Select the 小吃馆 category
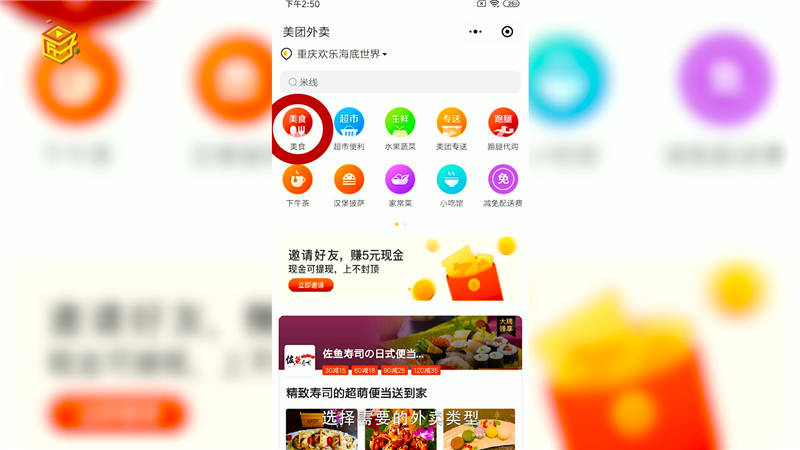 pos(451,180)
